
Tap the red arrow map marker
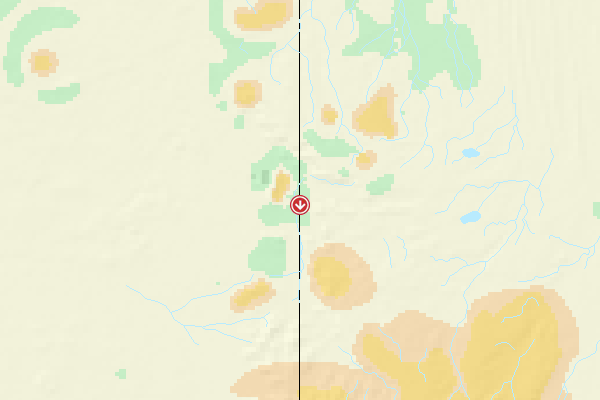point(299,205)
